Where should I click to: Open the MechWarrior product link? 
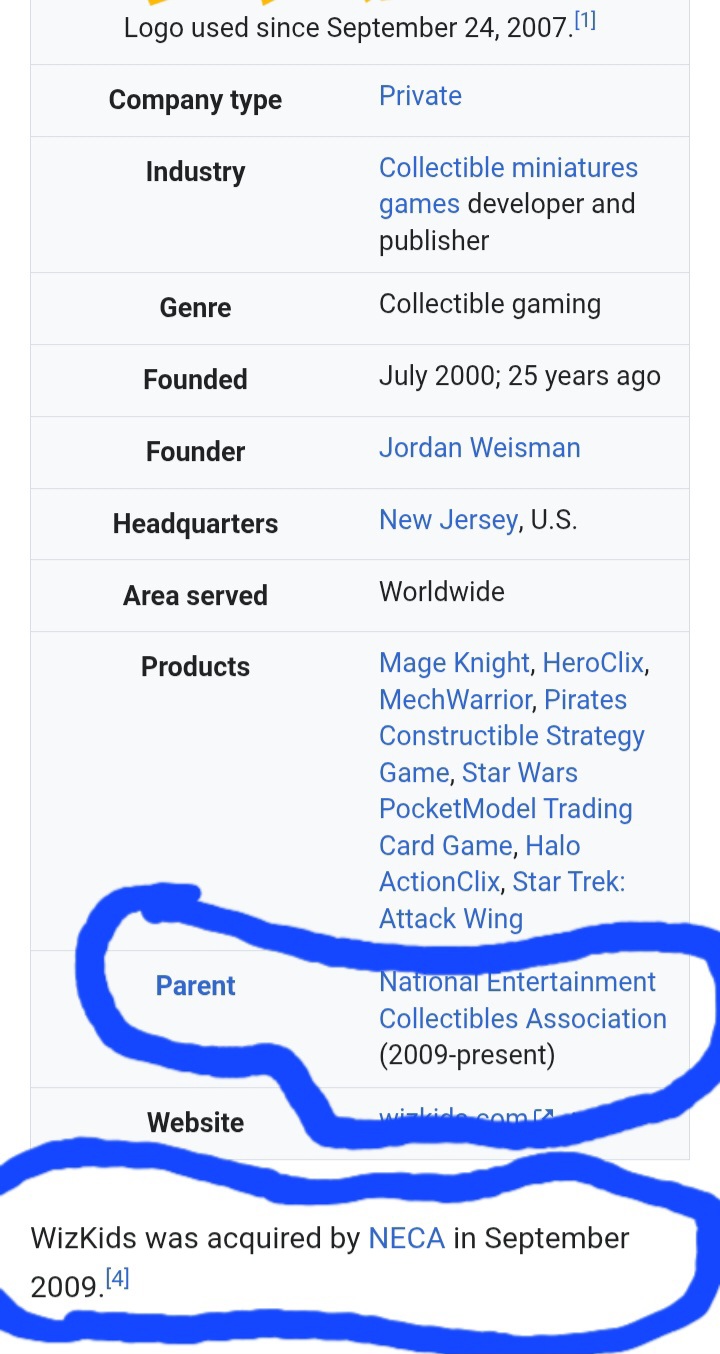[x=455, y=700]
